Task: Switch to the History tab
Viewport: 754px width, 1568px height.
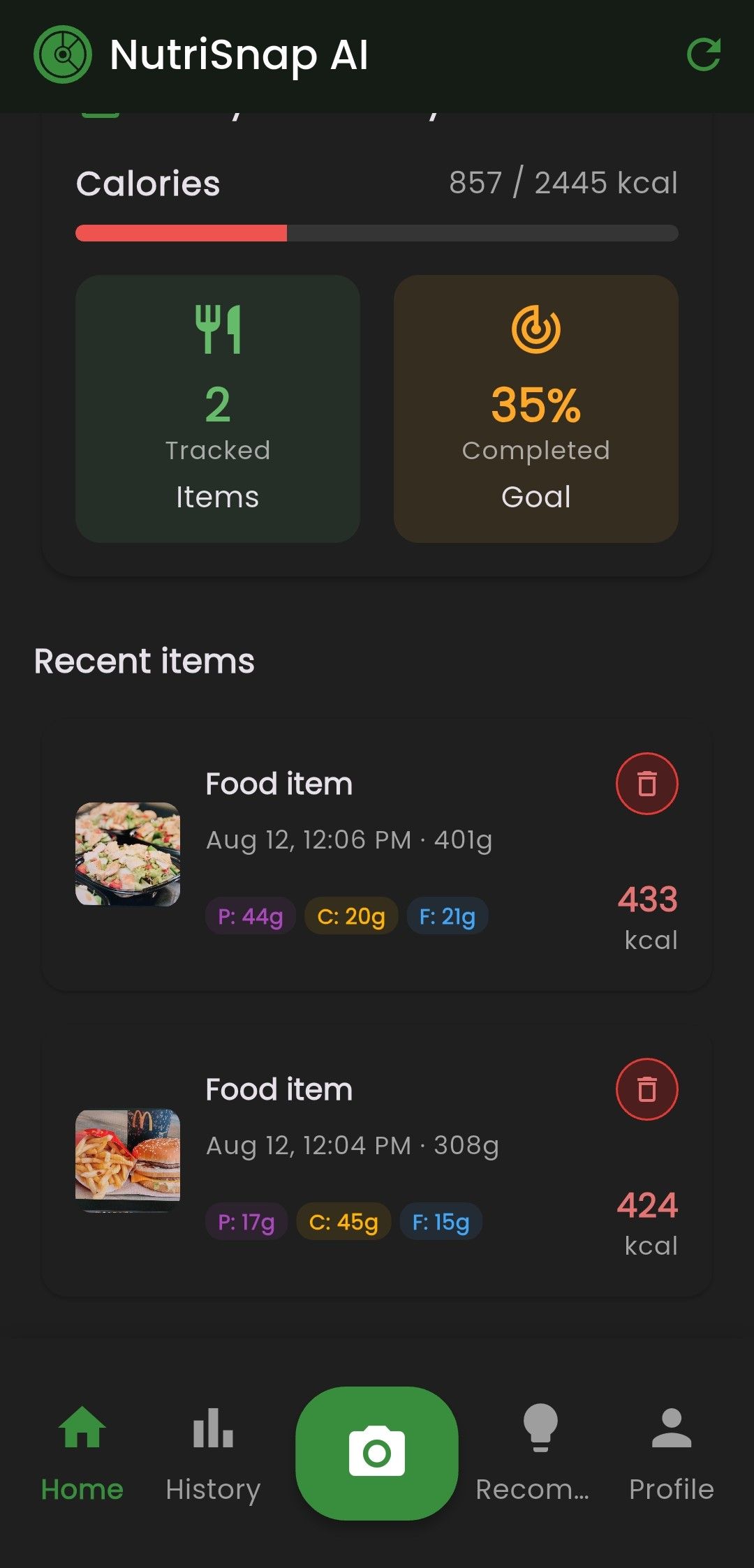Action: click(213, 1453)
